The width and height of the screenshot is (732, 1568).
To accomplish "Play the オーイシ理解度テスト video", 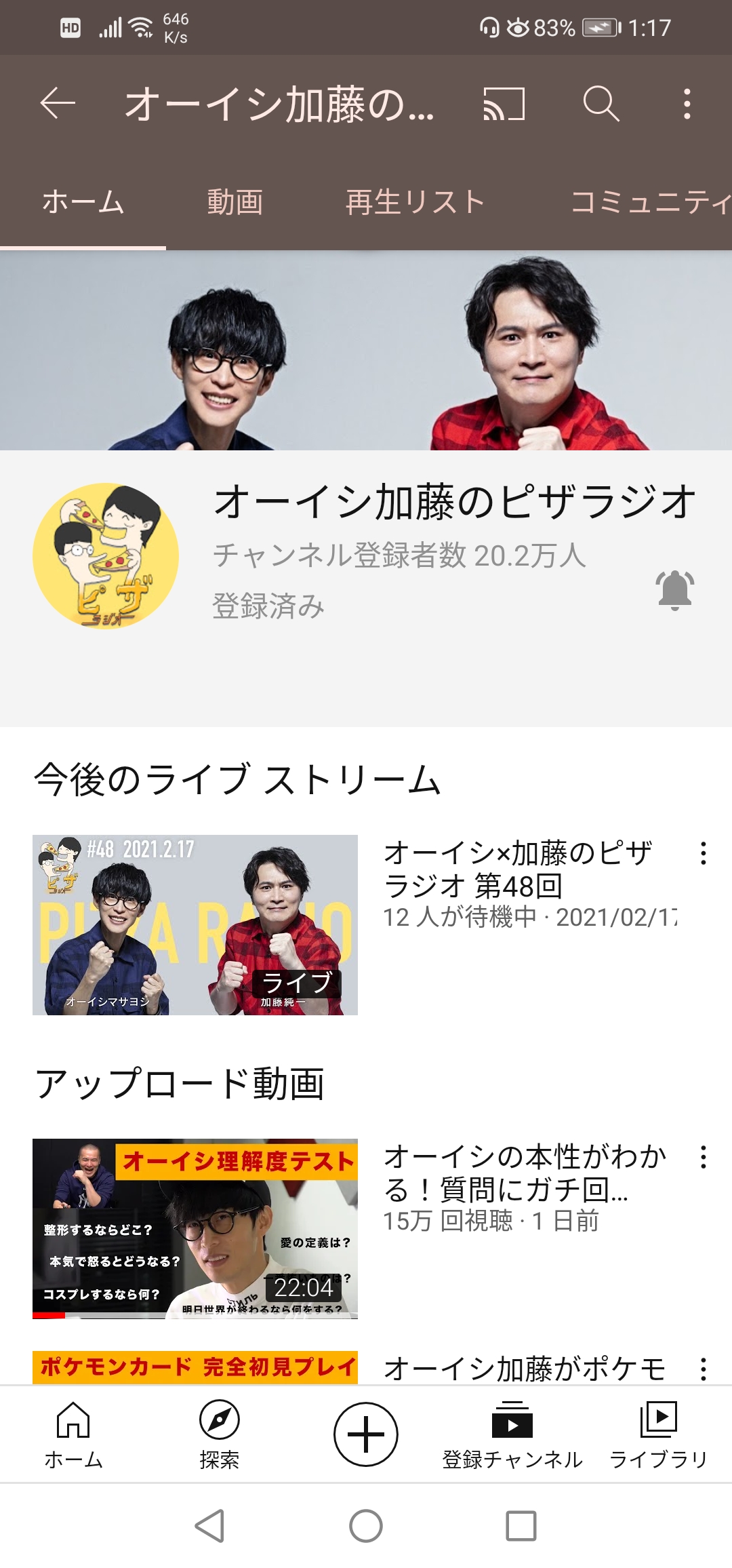I will pos(195,1228).
